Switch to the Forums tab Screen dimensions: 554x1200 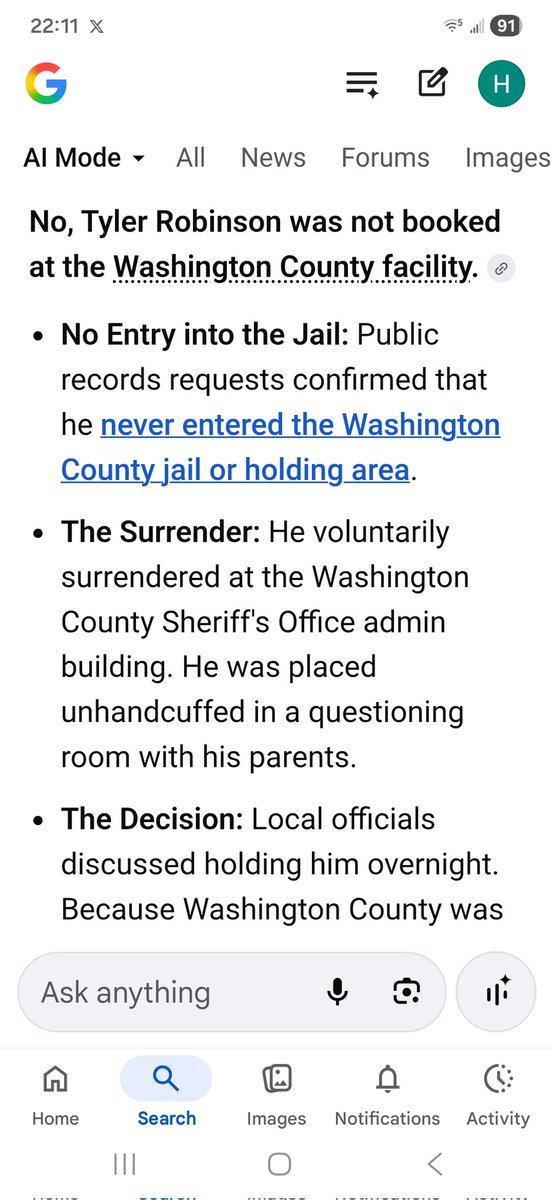click(385, 158)
